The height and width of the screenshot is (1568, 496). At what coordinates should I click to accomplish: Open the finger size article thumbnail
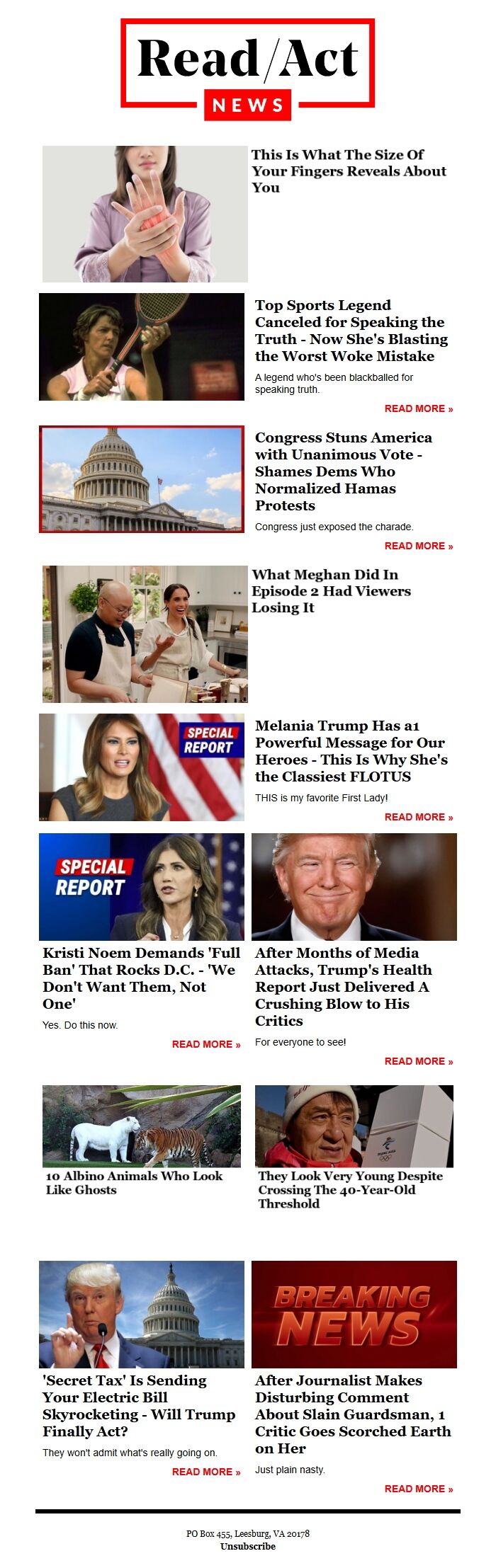(145, 214)
